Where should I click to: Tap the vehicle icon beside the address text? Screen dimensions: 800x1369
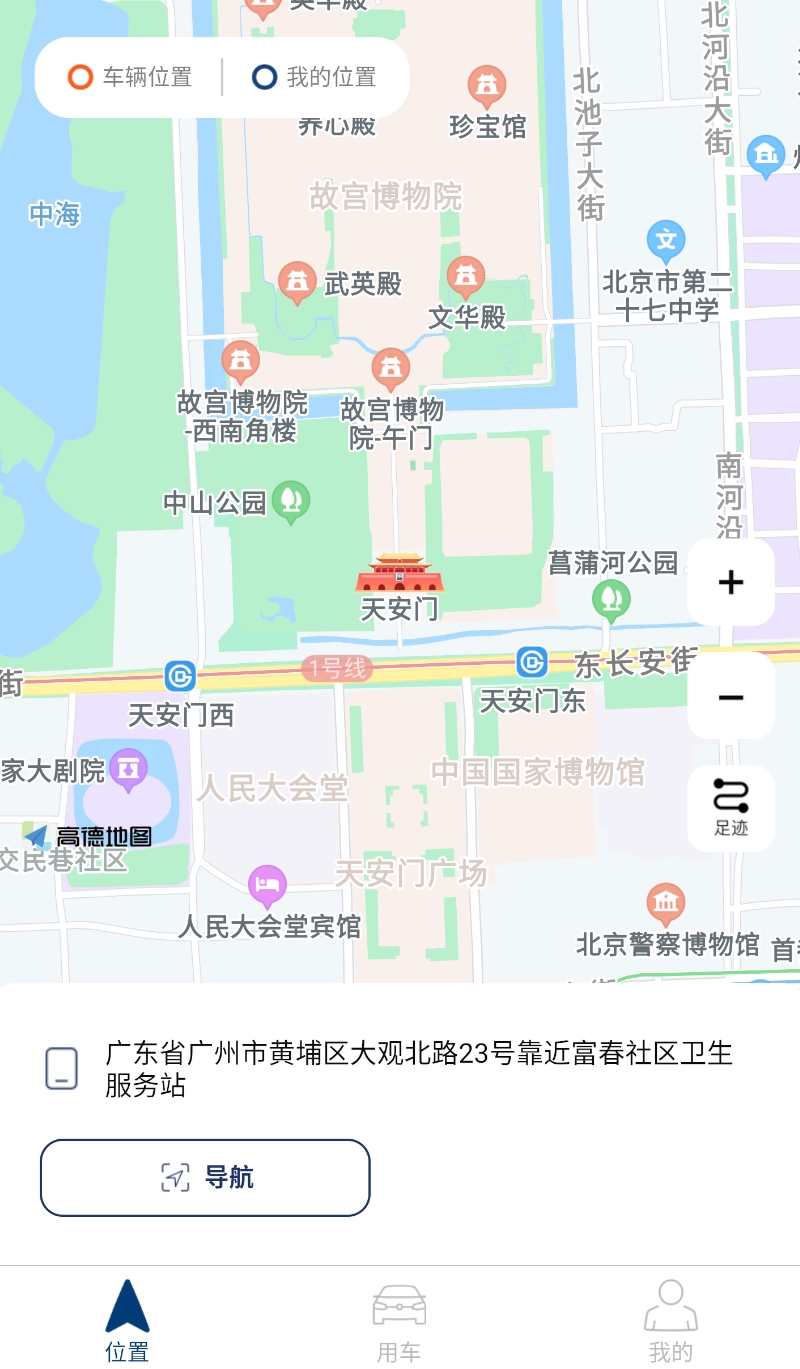[61, 1070]
